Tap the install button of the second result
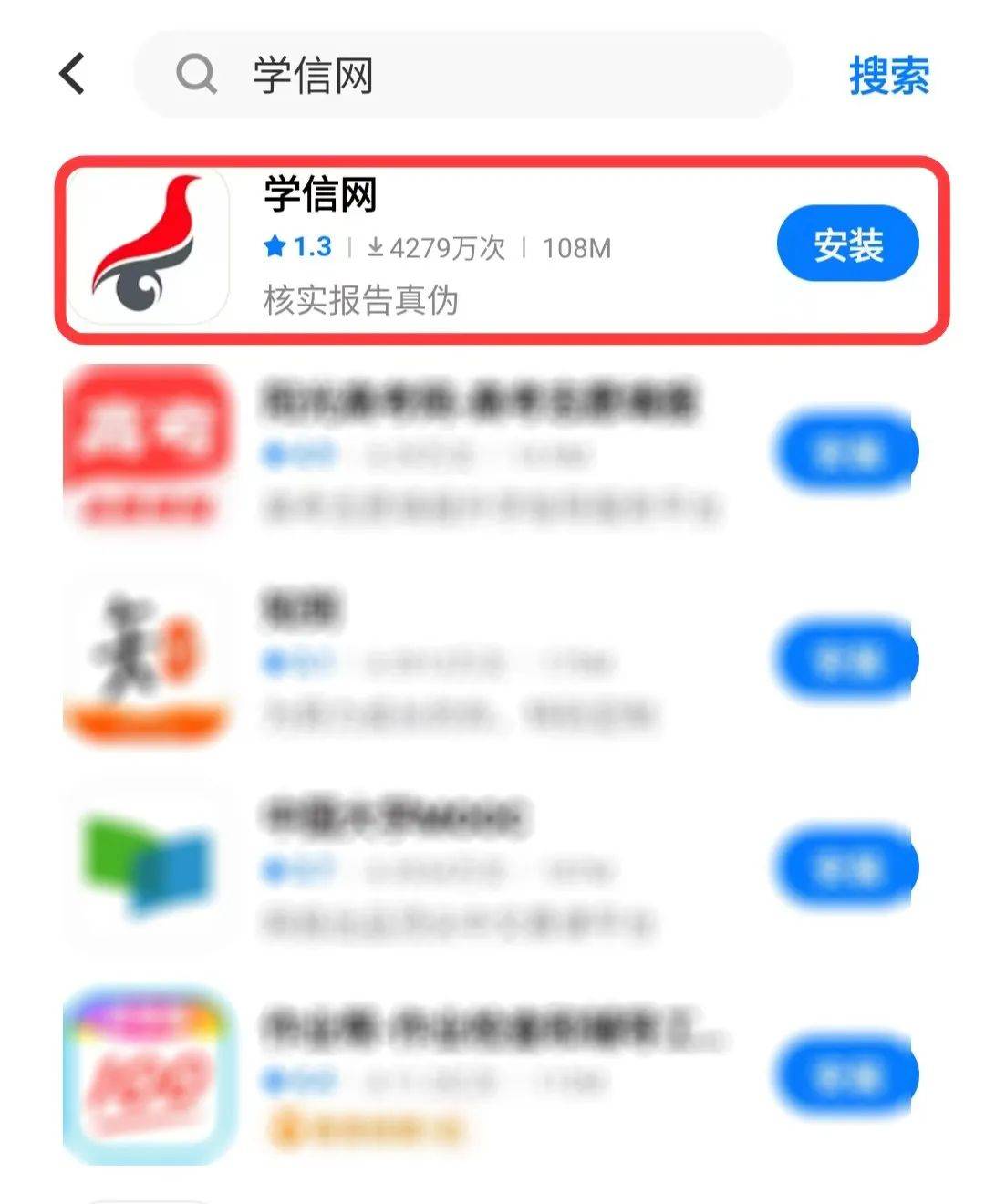985x1204 pixels. click(844, 449)
